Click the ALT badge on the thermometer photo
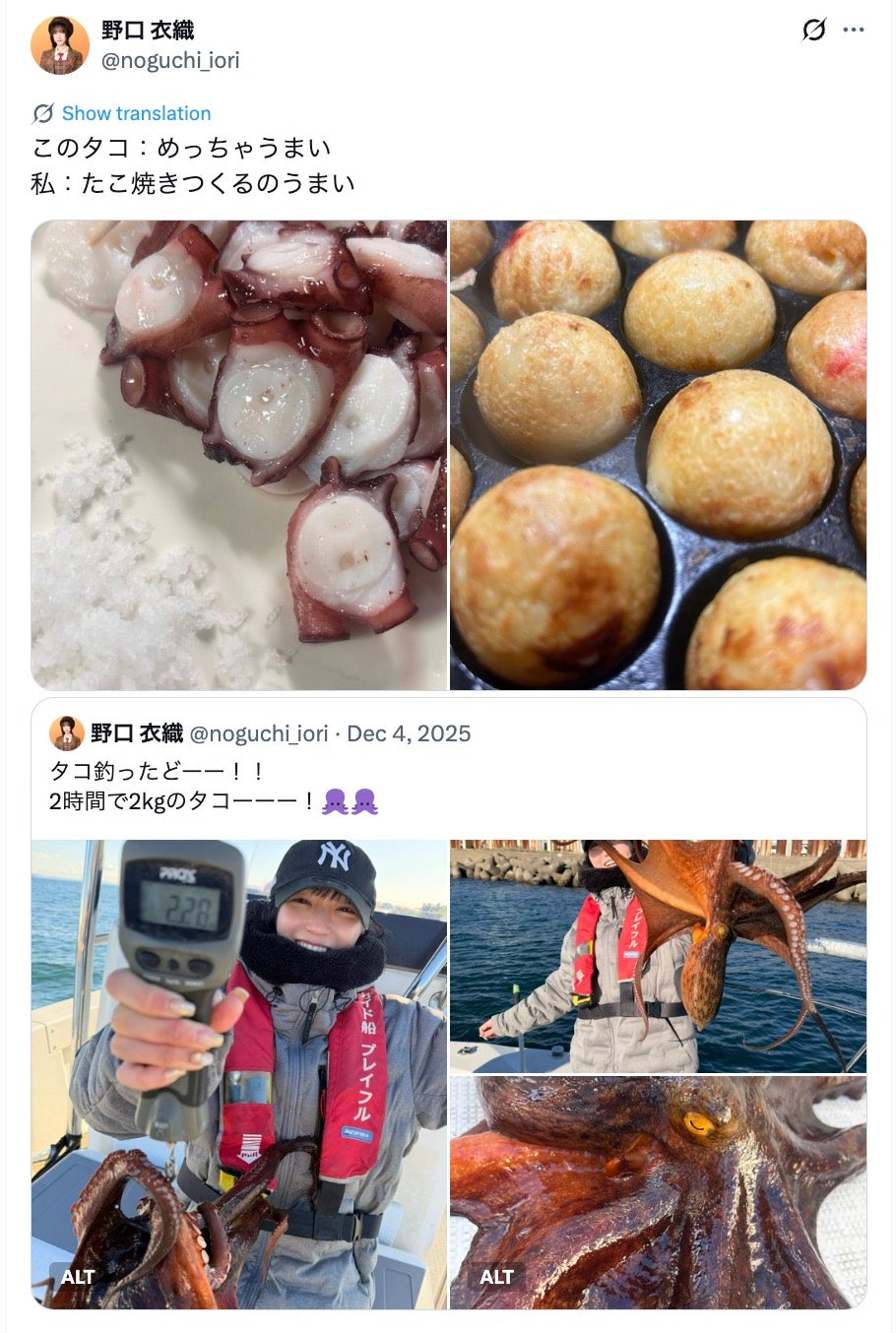 [x=78, y=1277]
